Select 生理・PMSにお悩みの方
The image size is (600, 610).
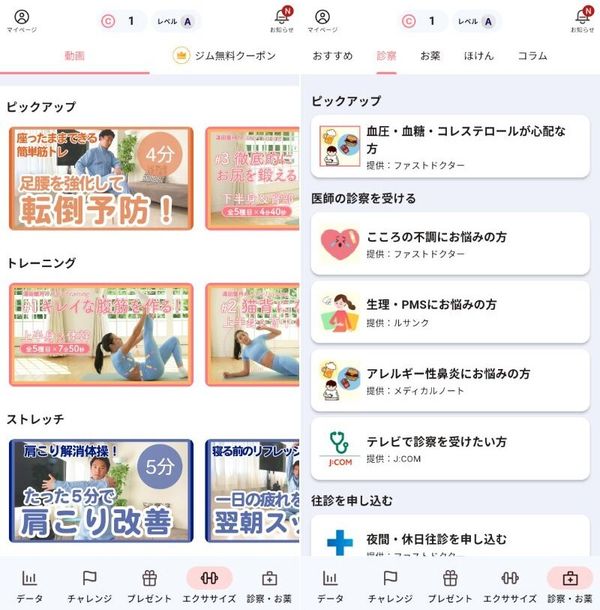click(450, 312)
